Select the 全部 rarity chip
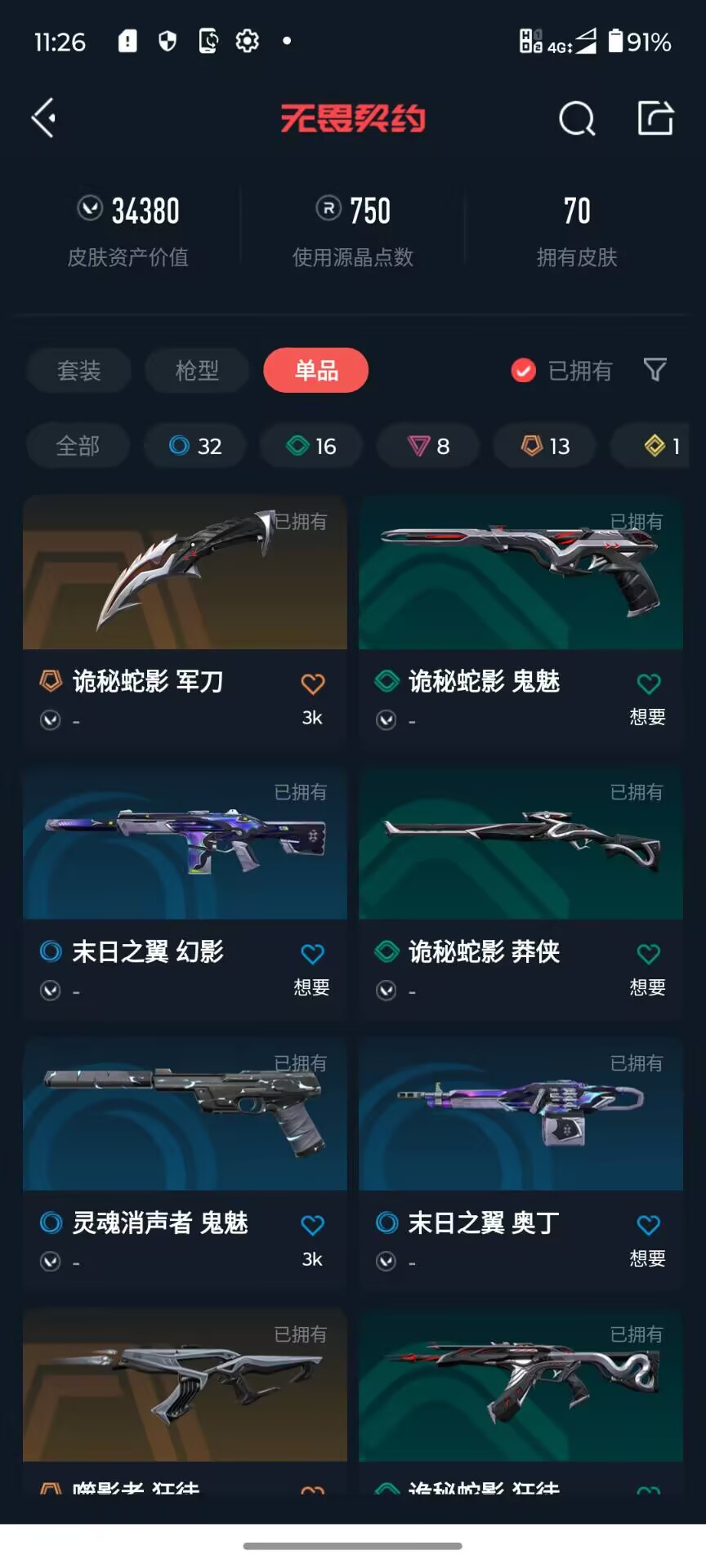This screenshot has height=1568, width=706. (78, 446)
